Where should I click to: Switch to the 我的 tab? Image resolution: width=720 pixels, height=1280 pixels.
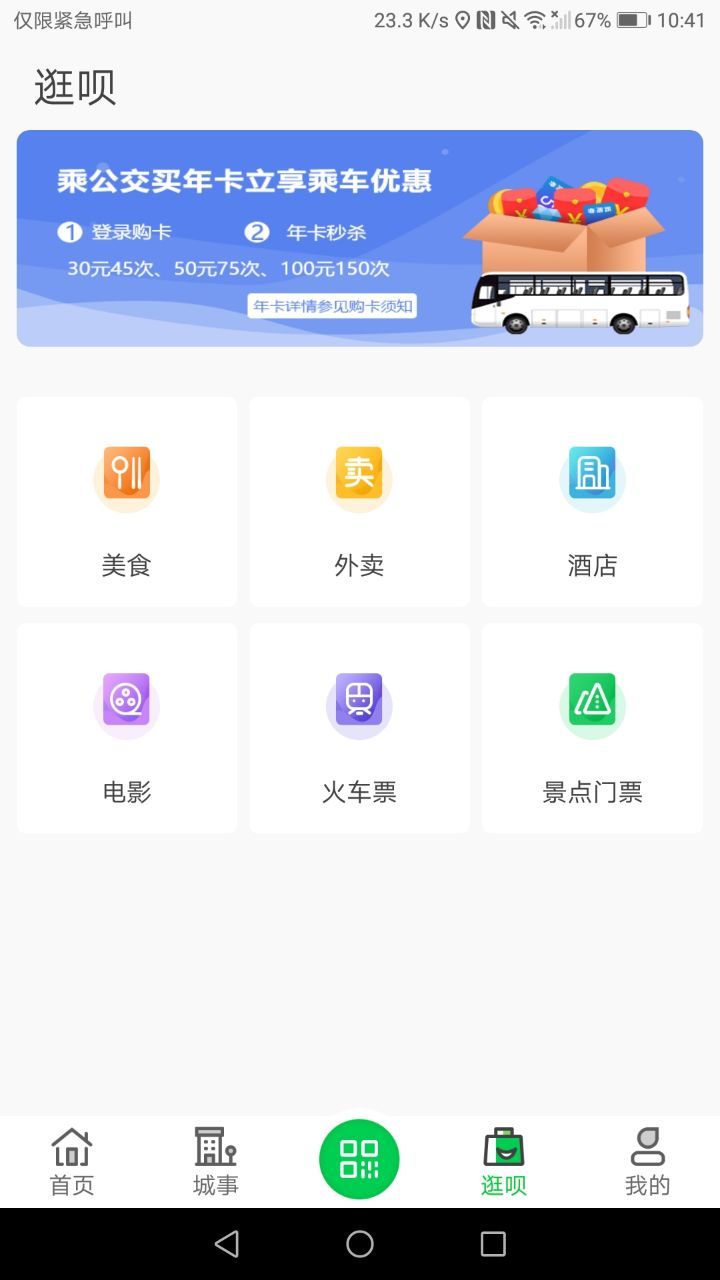tap(647, 1160)
